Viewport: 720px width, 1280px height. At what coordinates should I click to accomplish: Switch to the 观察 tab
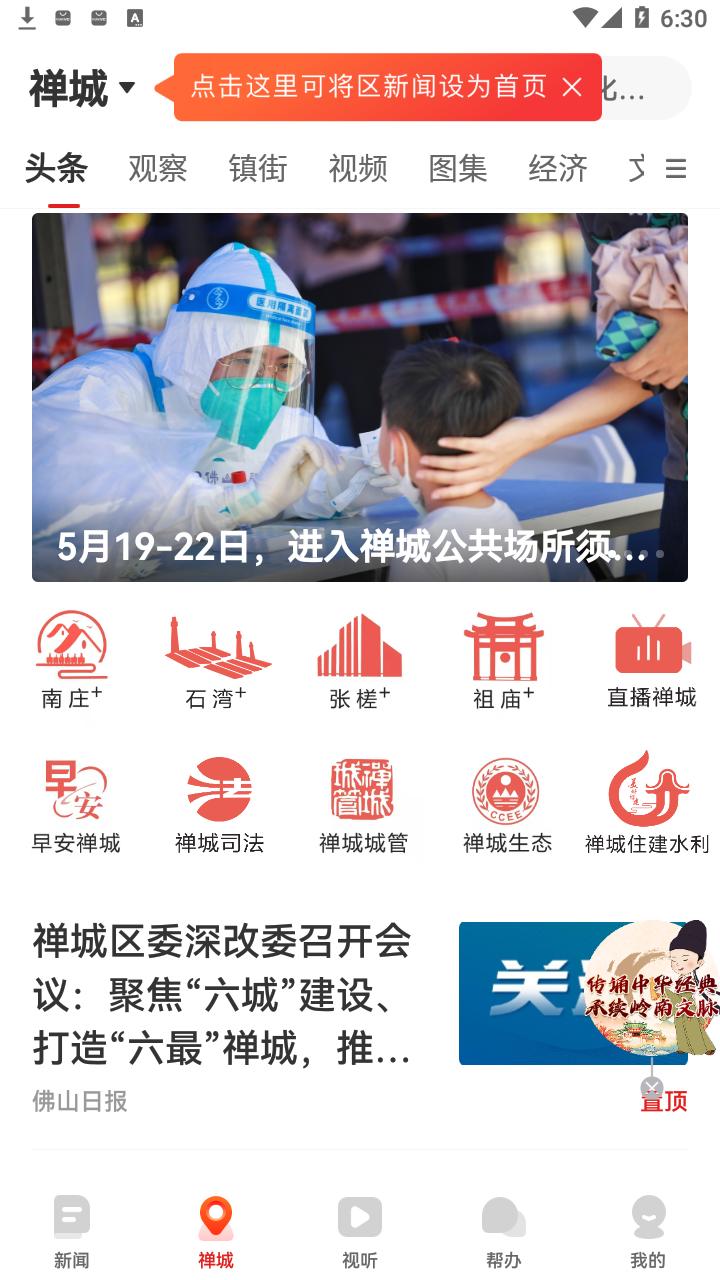click(158, 168)
